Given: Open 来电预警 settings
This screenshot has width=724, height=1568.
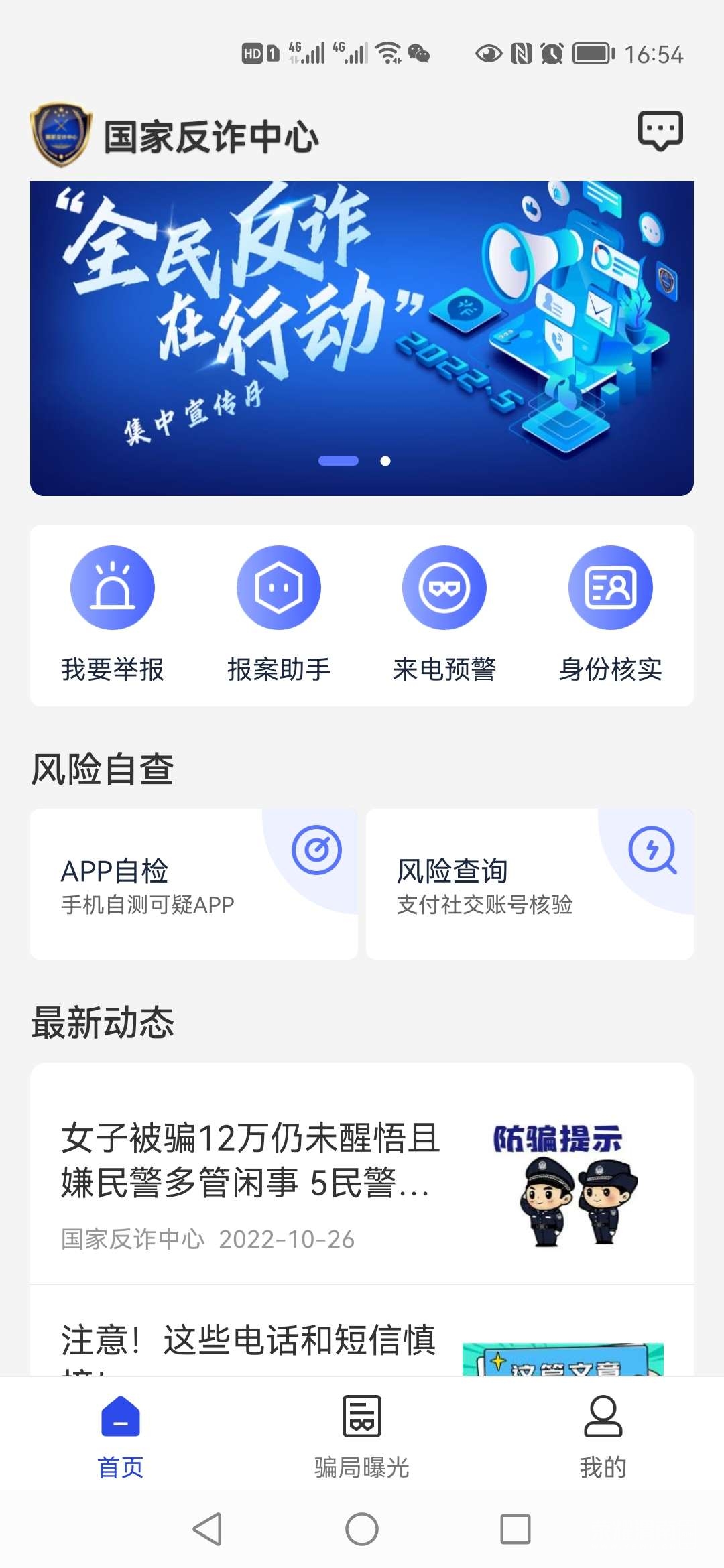Looking at the screenshot, I should coord(444,614).
